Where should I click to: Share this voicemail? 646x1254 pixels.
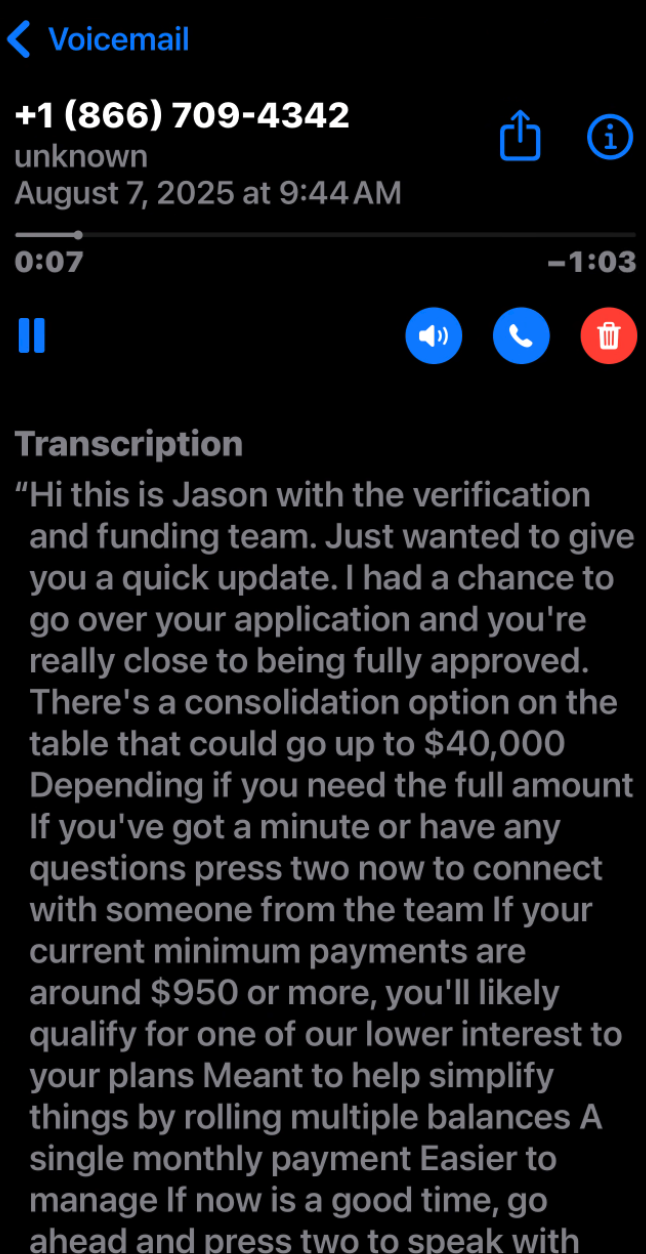[520, 136]
